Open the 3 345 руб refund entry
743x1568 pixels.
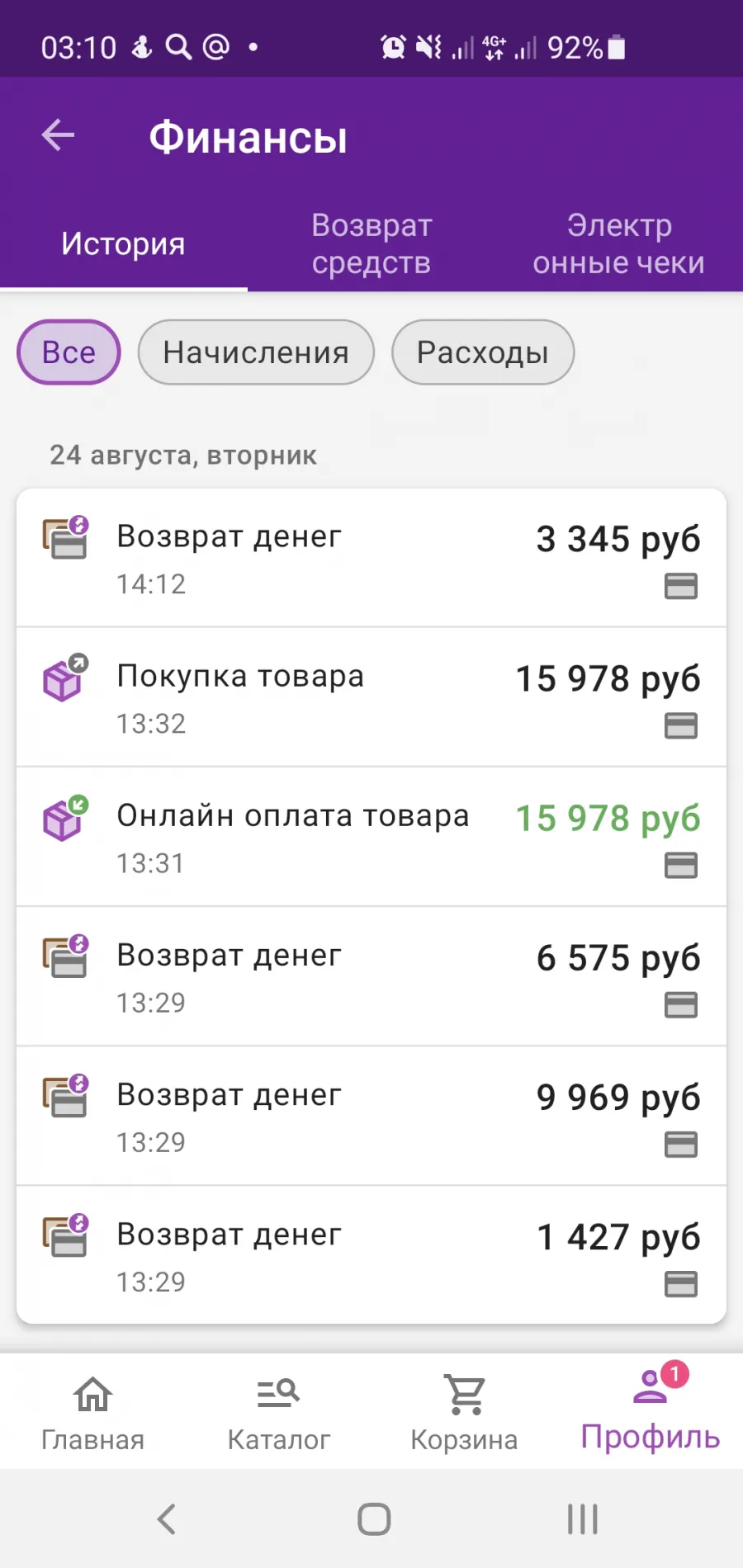[x=371, y=558]
